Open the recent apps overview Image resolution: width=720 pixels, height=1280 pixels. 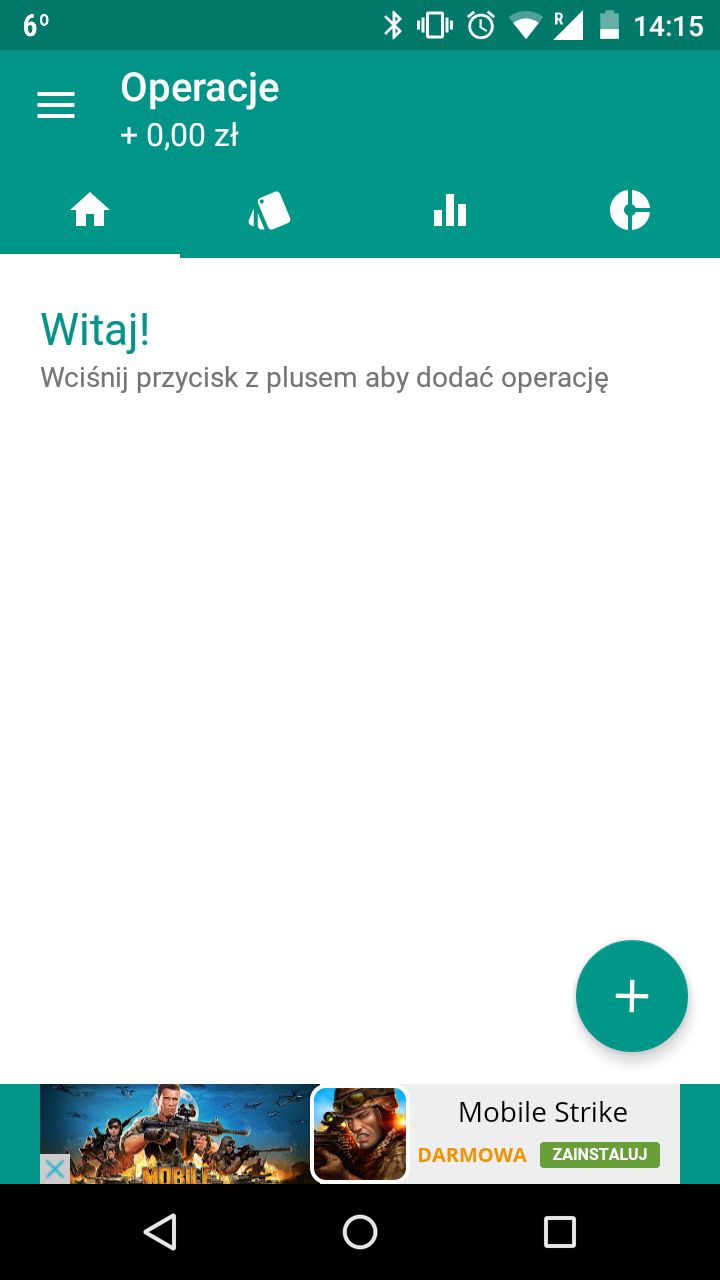coord(559,1232)
